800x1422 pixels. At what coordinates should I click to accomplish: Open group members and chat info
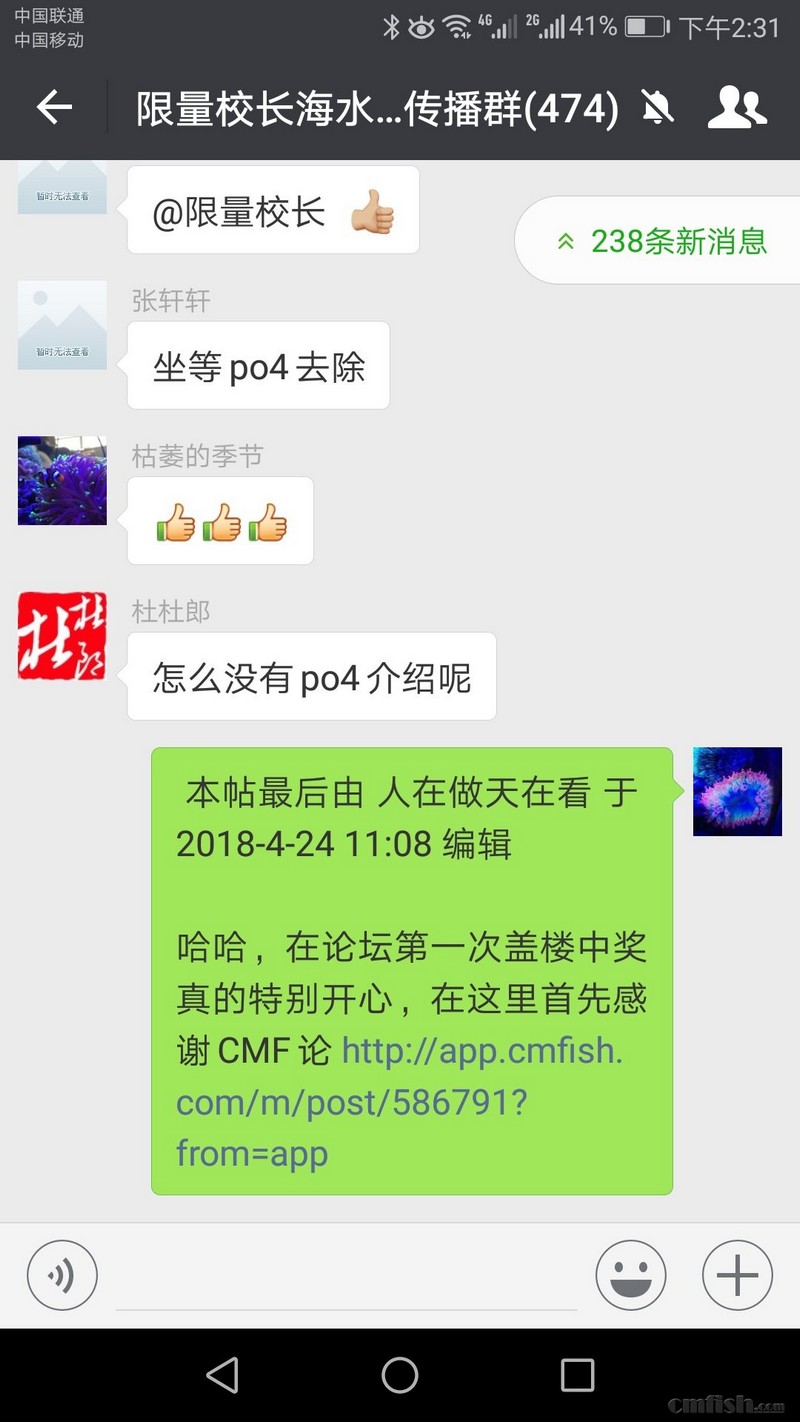[737, 108]
